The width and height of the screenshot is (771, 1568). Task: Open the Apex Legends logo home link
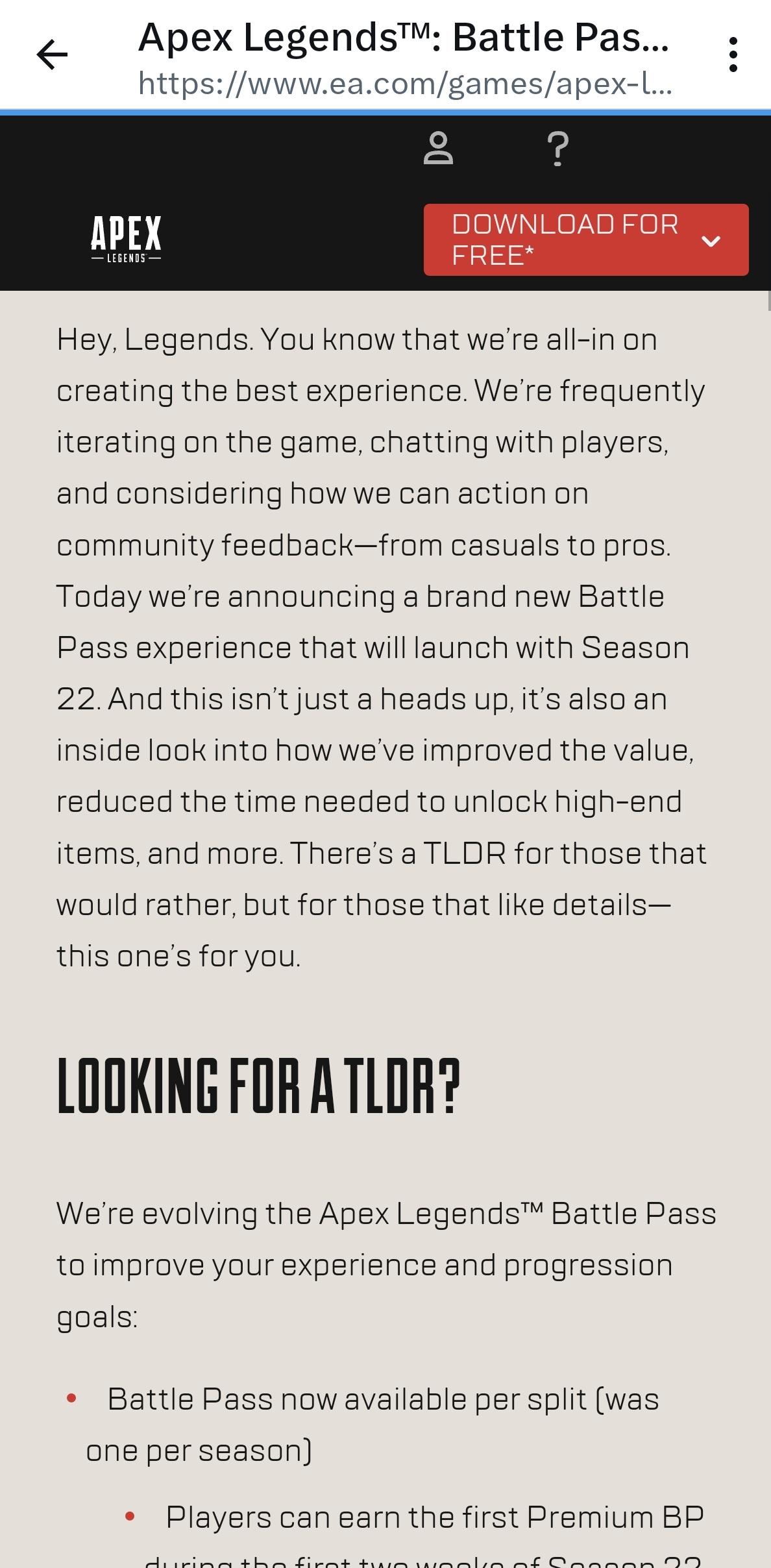126,239
